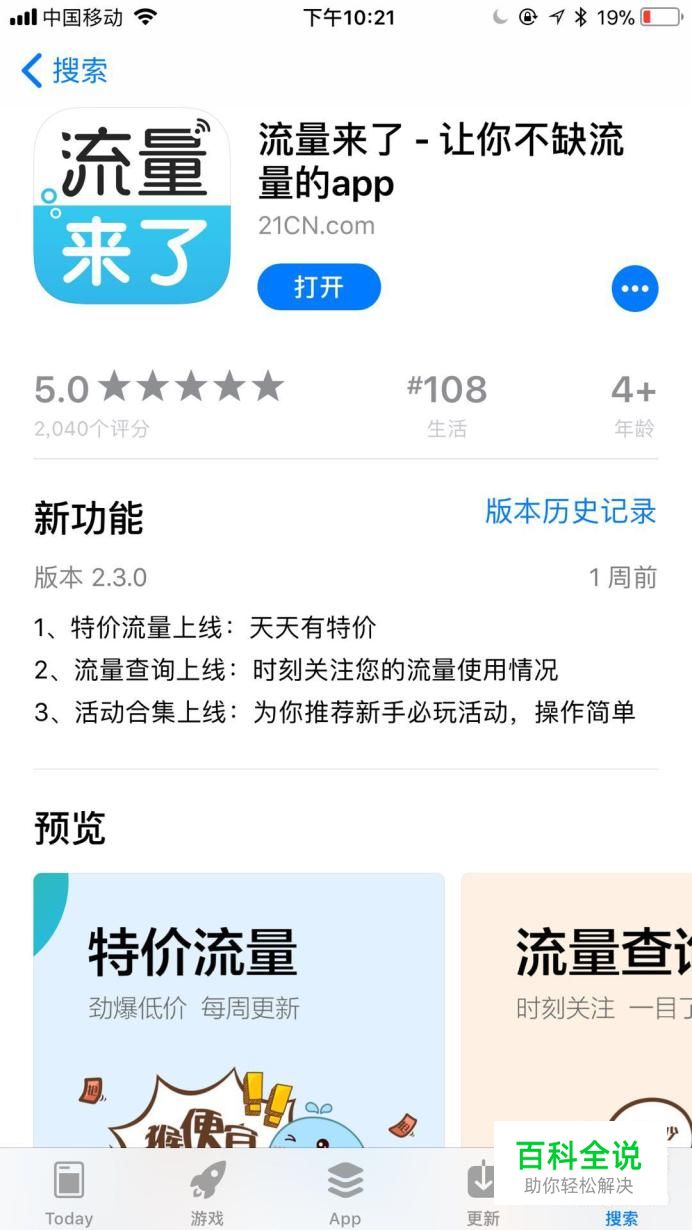Open 版本历史记录 version history
Screen dimensions: 692x1230
click(570, 511)
